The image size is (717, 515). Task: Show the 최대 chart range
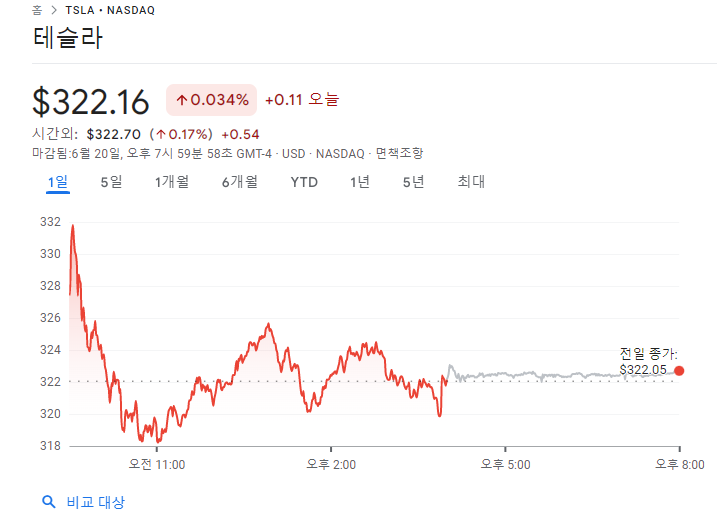click(471, 182)
